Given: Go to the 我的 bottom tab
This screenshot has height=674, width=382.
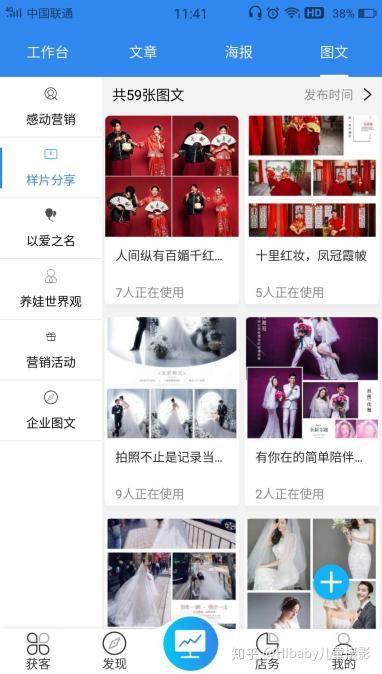Looking at the screenshot, I should (343, 652).
